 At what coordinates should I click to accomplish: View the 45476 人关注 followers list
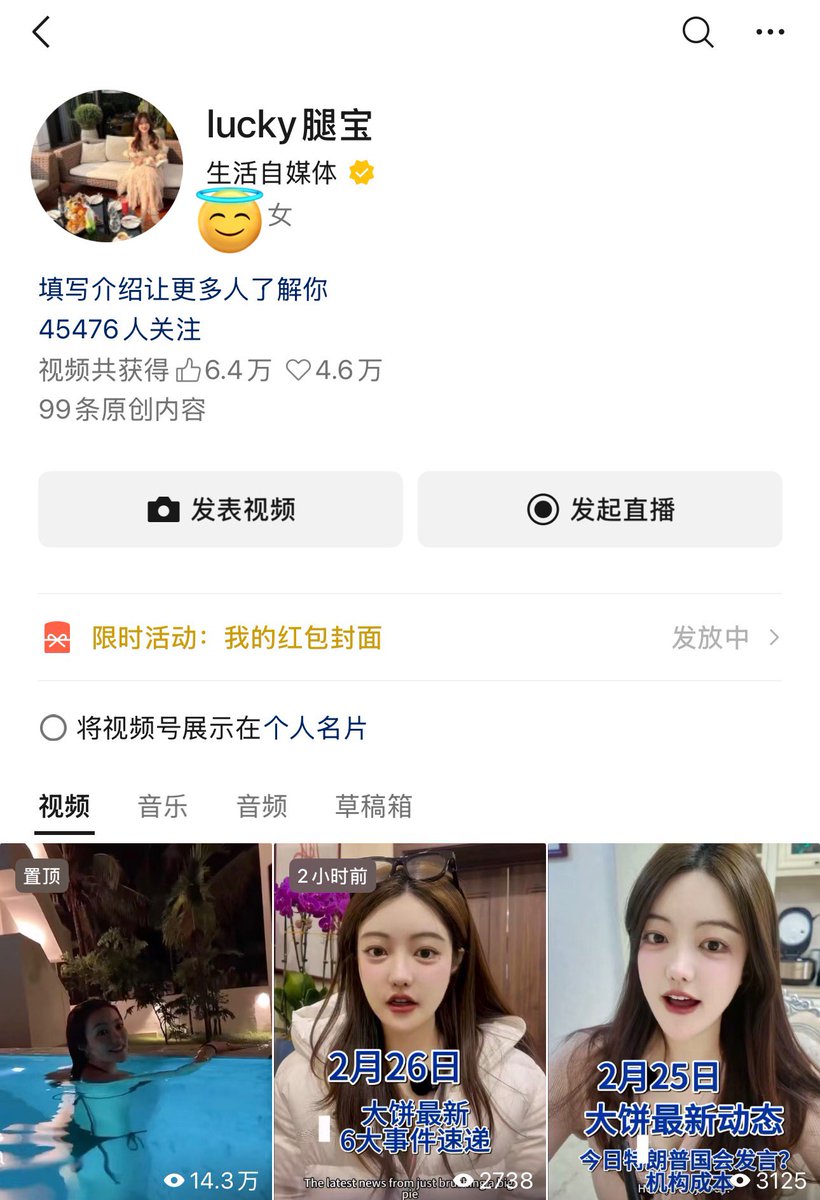(120, 329)
